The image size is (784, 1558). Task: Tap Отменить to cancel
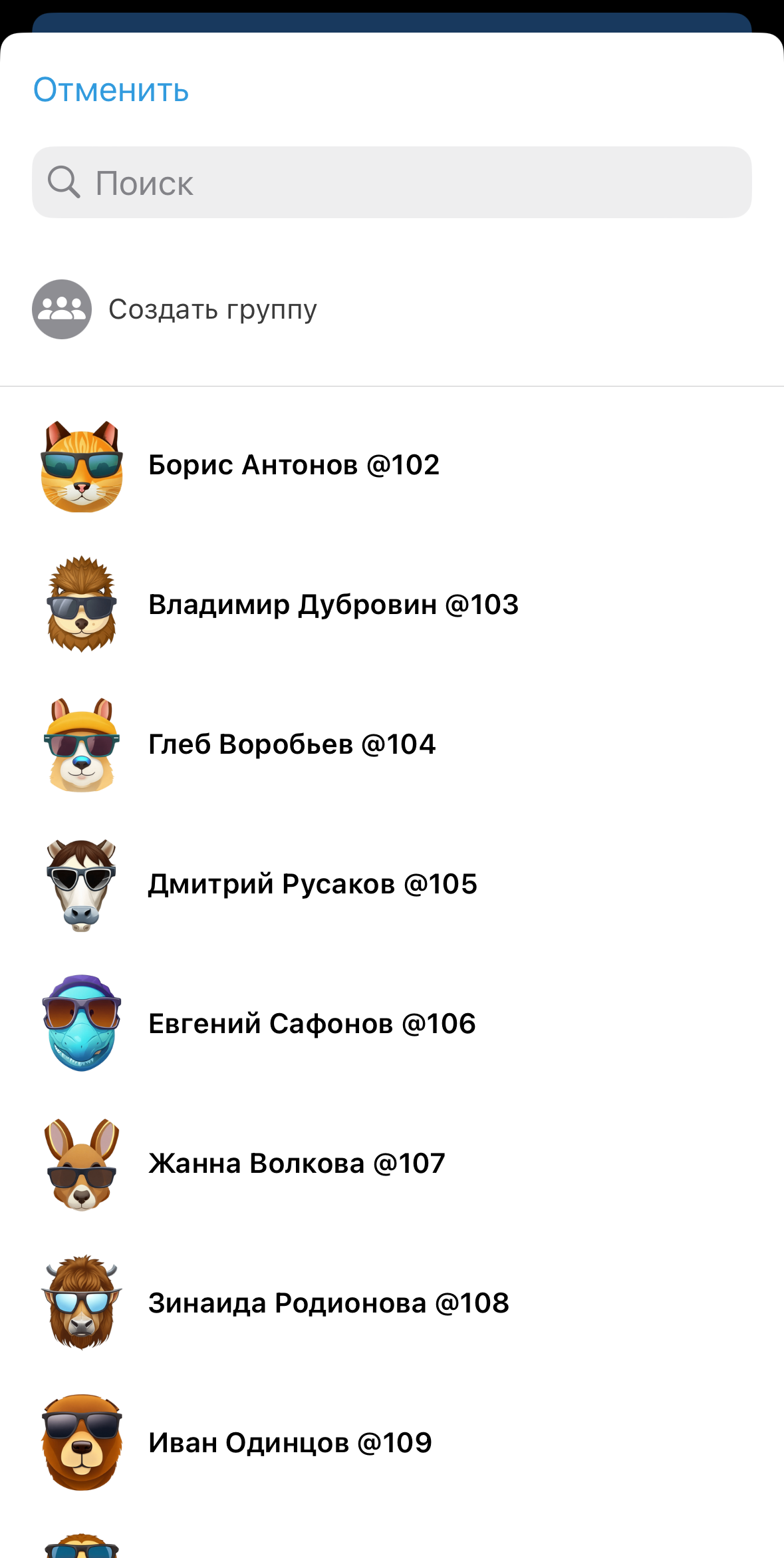[x=111, y=90]
